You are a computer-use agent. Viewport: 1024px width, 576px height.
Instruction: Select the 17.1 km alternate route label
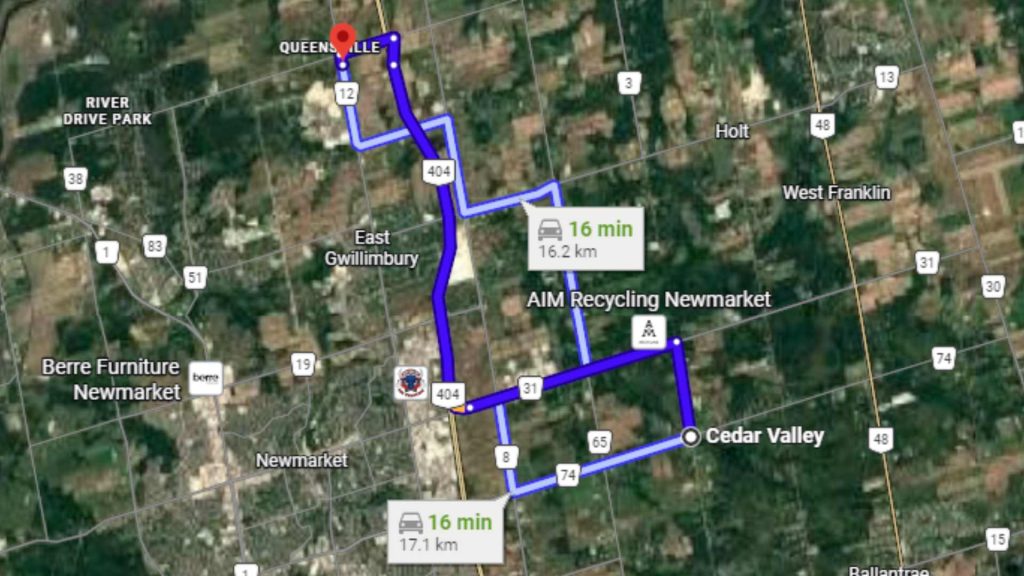tap(445, 532)
